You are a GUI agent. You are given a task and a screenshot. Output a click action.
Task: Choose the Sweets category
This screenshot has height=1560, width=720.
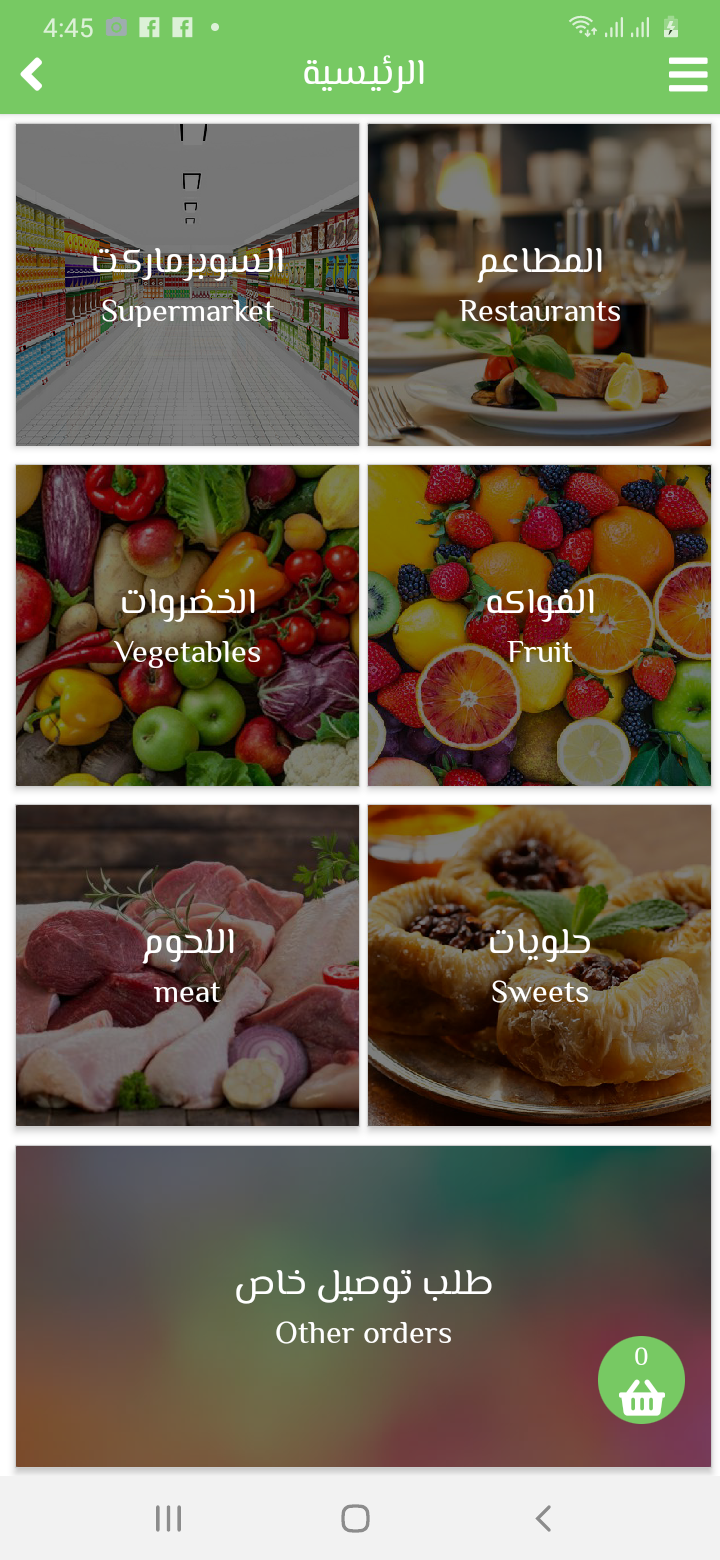[539, 965]
